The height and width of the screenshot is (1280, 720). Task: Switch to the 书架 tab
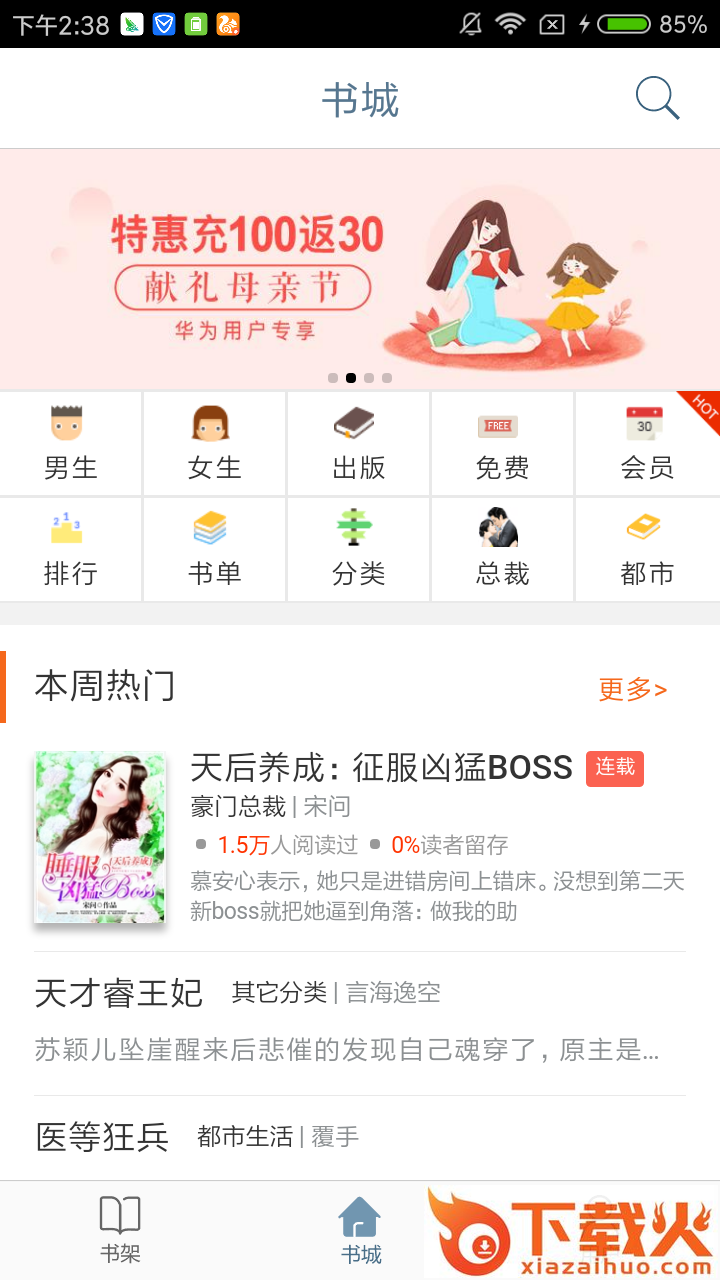(x=120, y=1230)
